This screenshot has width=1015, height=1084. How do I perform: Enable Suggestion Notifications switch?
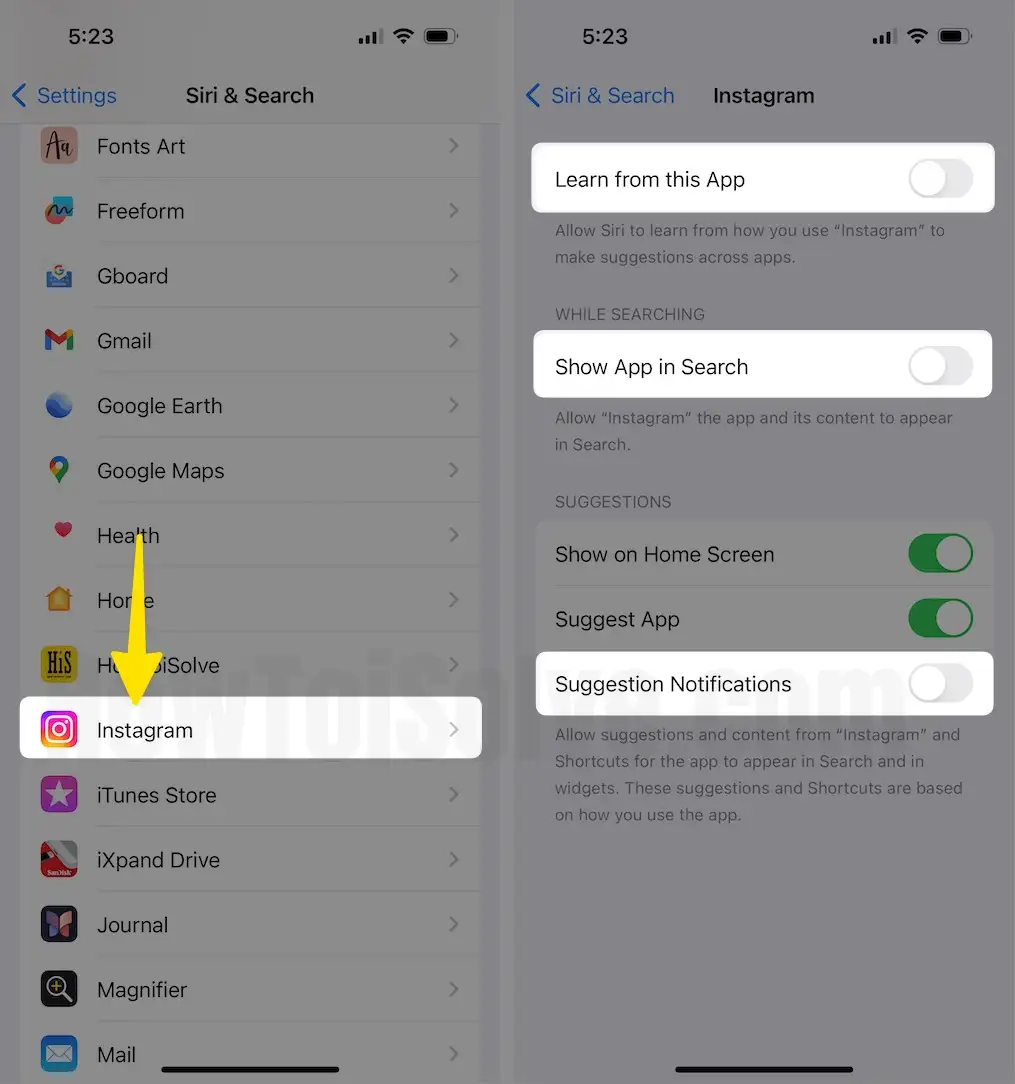click(x=940, y=684)
